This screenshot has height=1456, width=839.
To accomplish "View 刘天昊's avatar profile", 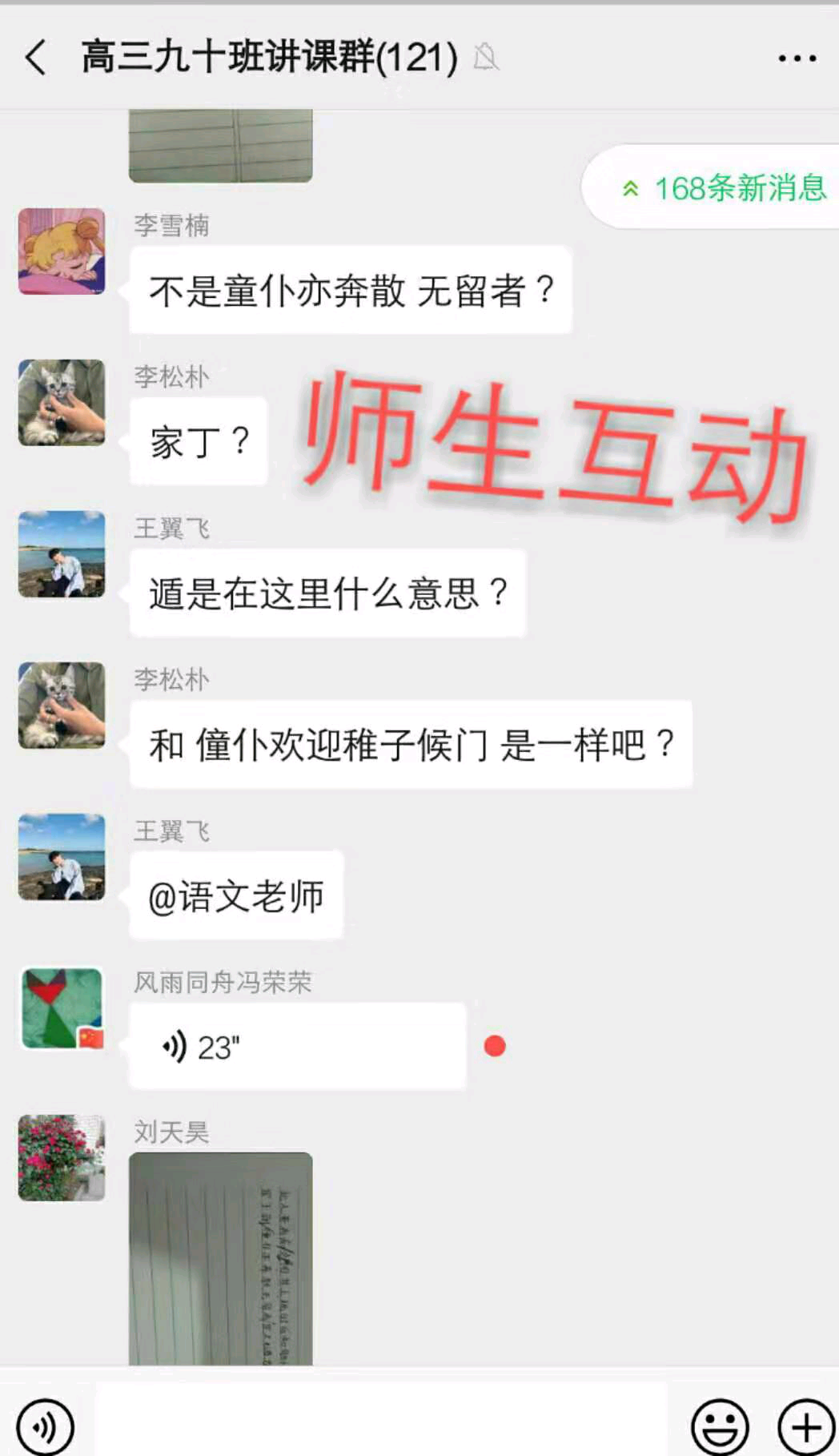I will [x=62, y=1157].
